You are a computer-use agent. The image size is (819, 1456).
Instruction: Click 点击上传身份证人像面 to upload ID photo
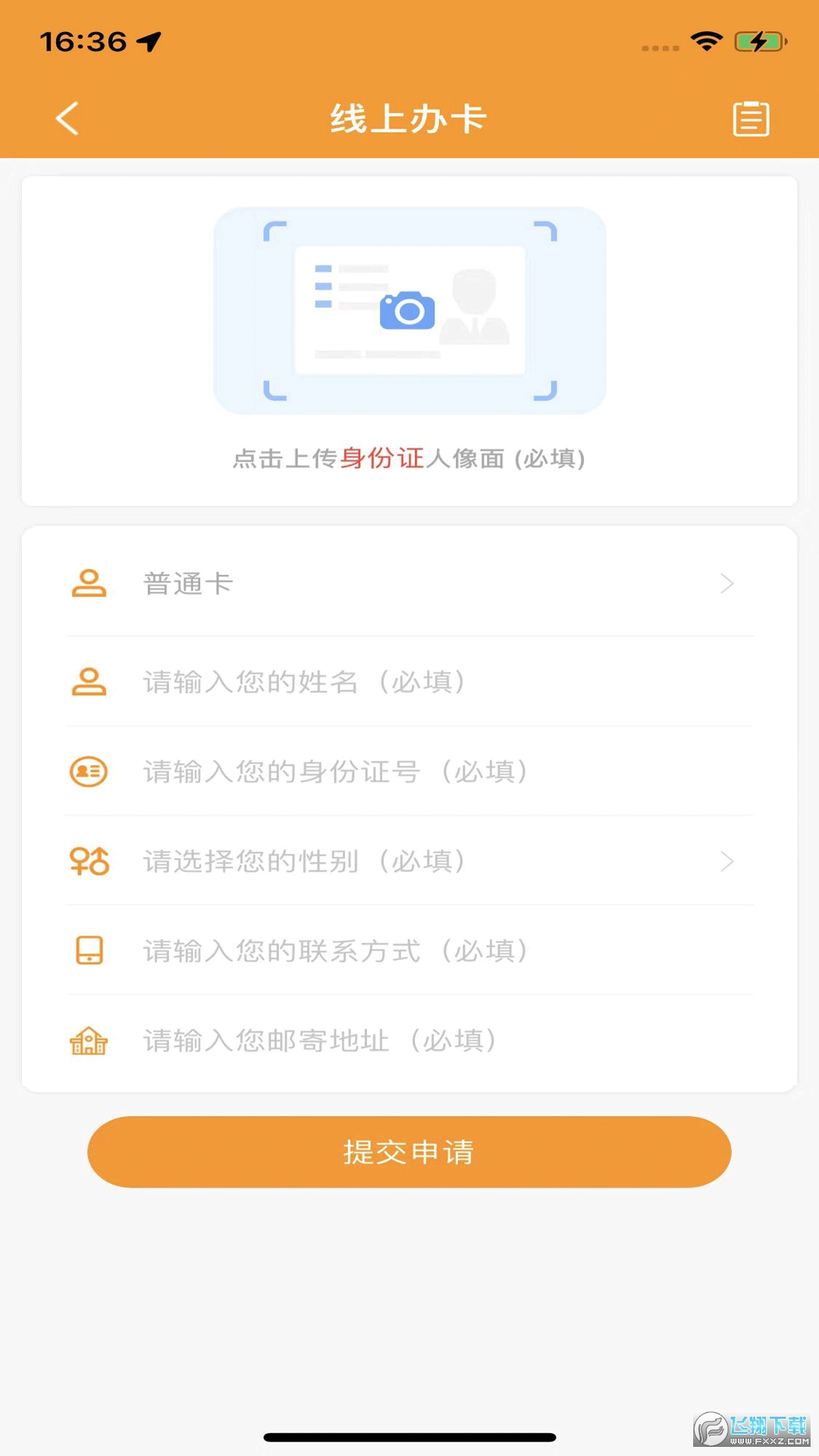click(409, 459)
